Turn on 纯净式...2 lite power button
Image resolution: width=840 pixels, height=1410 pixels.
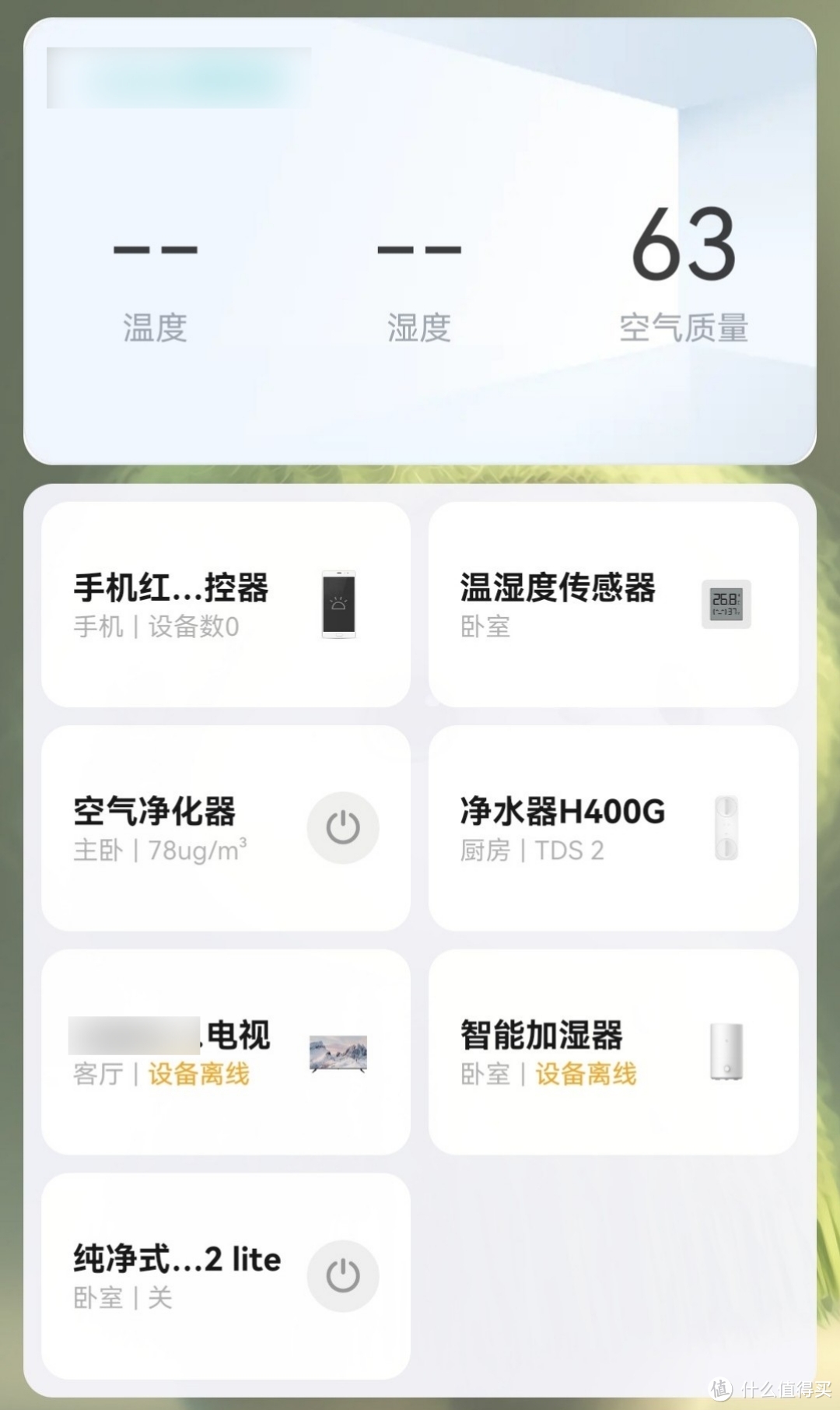click(x=342, y=1276)
